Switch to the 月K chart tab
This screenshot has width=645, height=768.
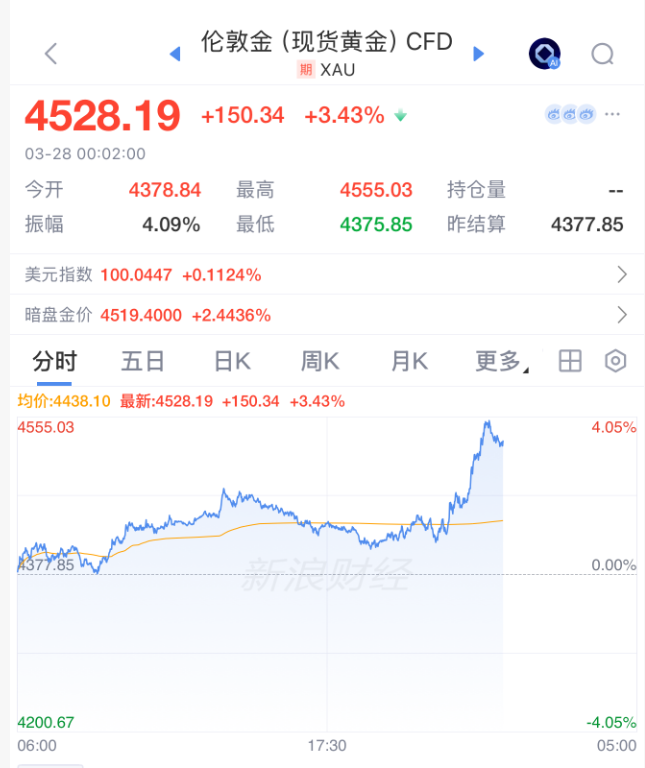click(x=409, y=362)
